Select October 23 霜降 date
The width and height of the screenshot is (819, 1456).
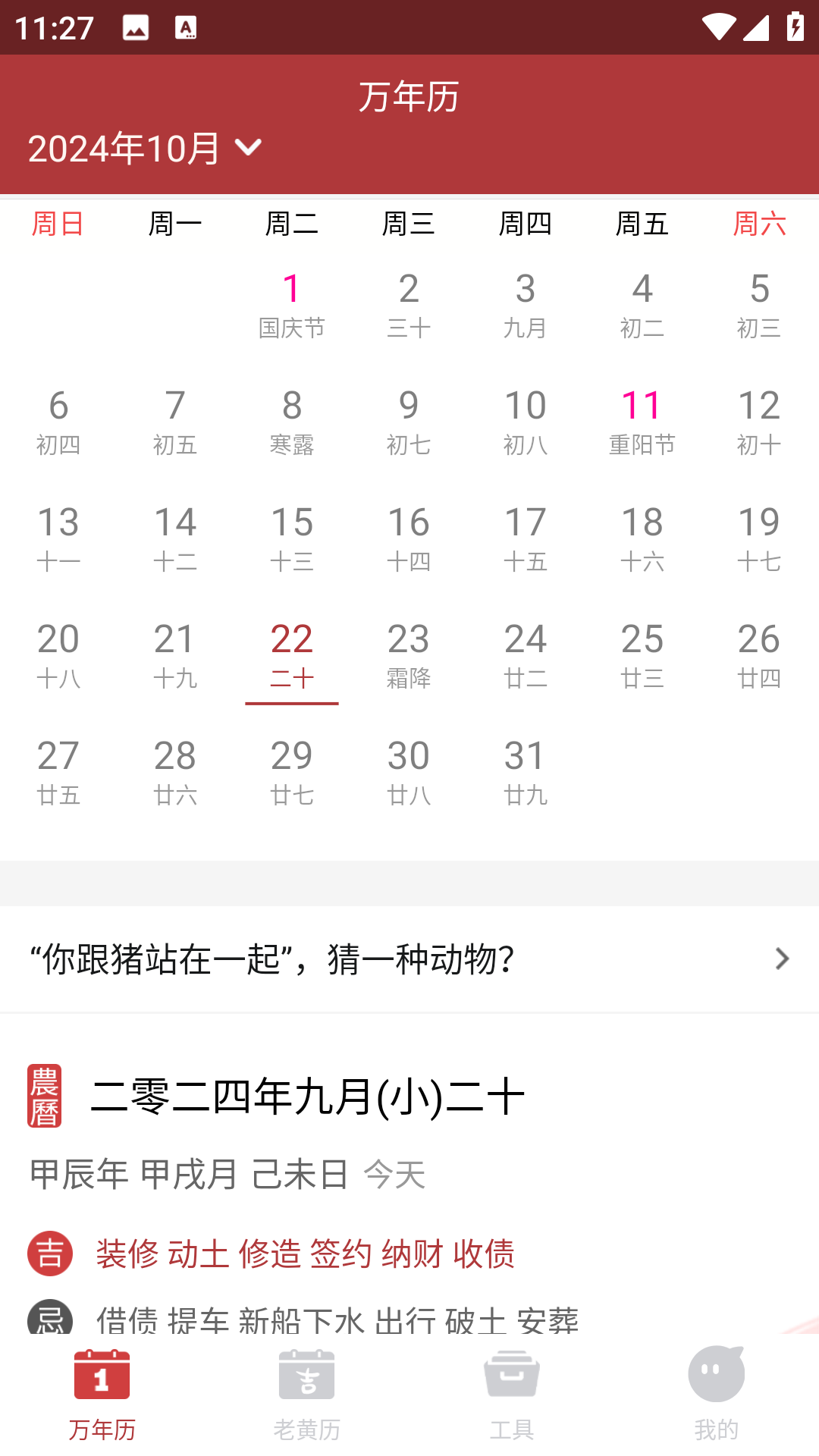pyautogui.click(x=409, y=656)
